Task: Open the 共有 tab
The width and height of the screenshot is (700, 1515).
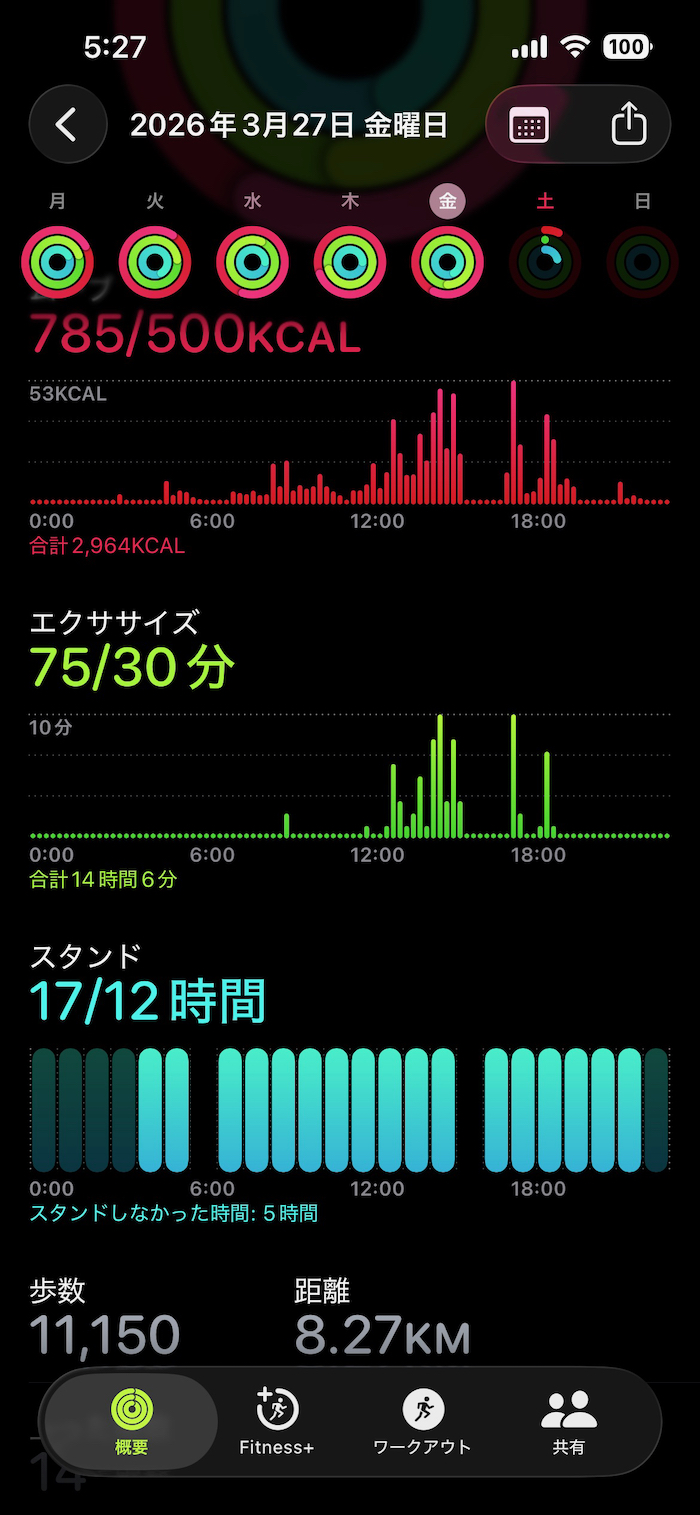Action: [x=568, y=1421]
